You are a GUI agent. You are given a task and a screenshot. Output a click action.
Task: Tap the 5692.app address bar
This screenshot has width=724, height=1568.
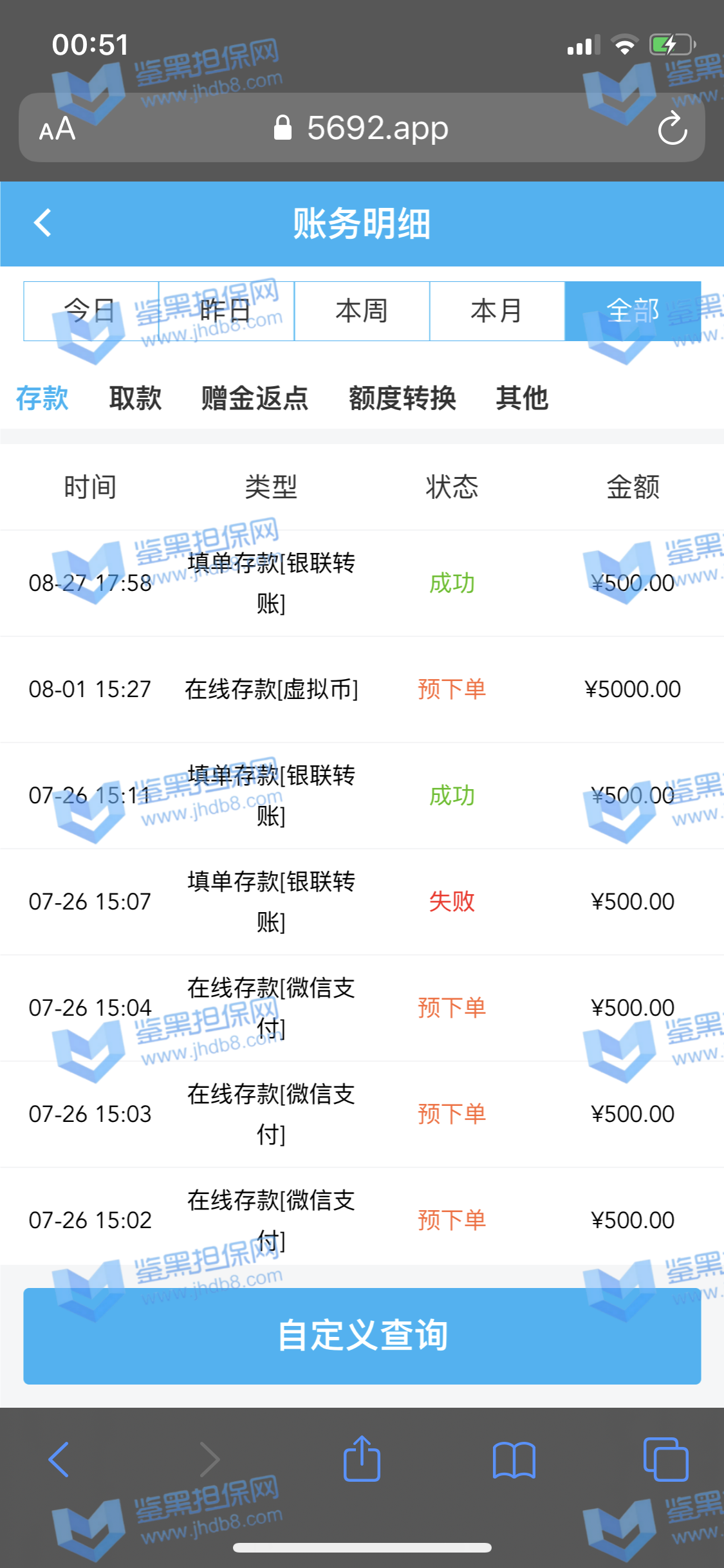coord(362,128)
